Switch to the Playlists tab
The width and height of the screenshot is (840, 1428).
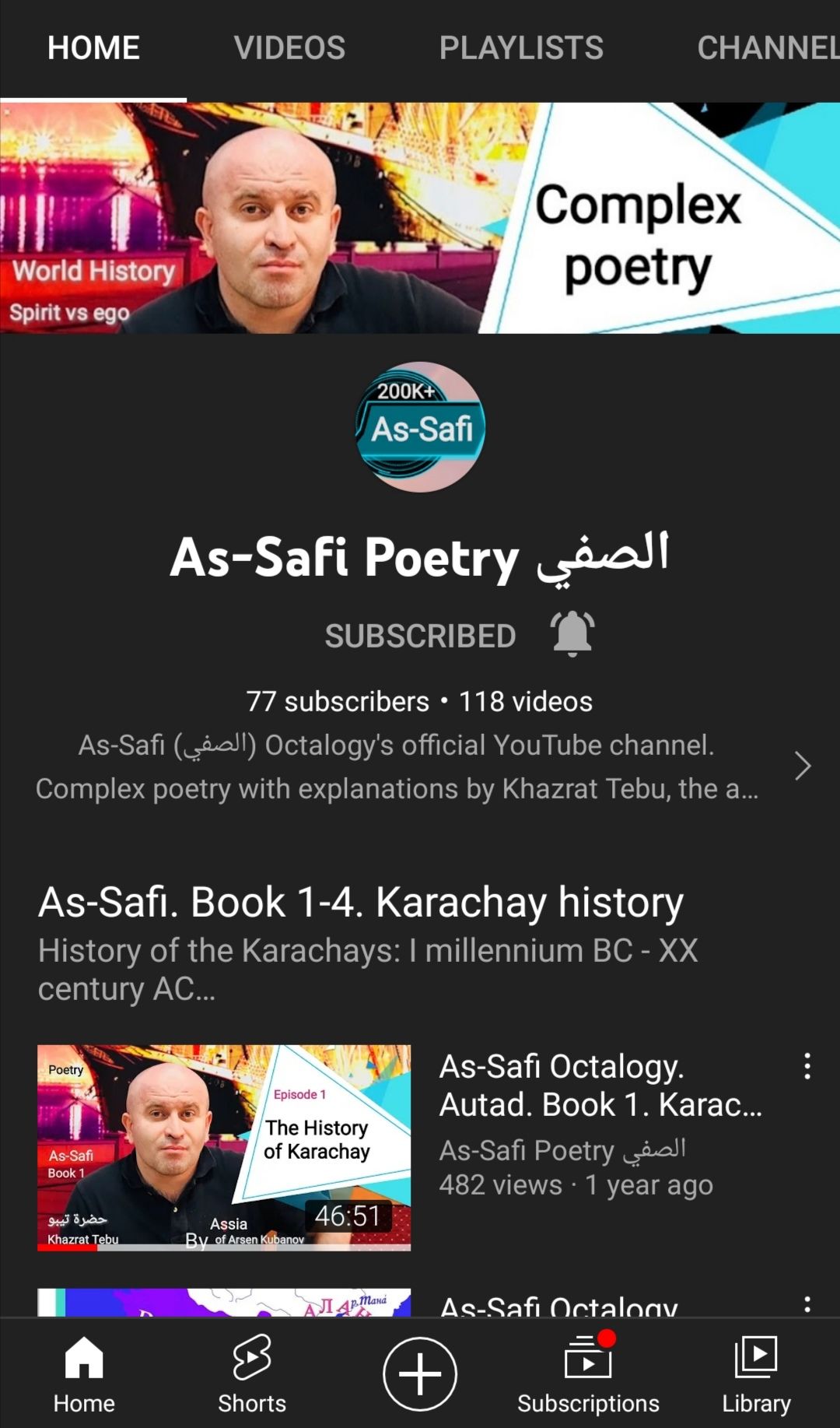click(521, 48)
